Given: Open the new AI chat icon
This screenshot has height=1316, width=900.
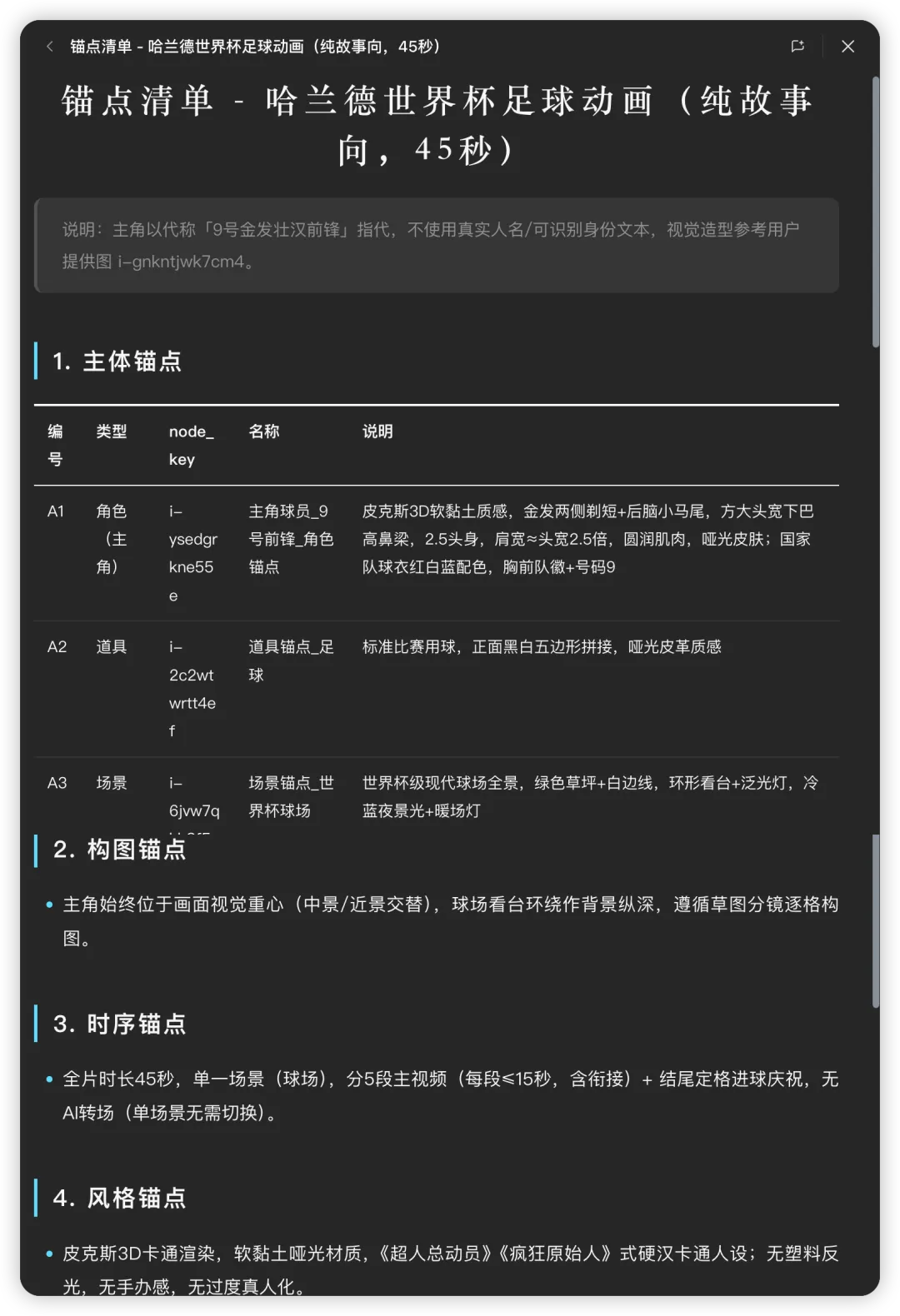Looking at the screenshot, I should coord(797,47).
